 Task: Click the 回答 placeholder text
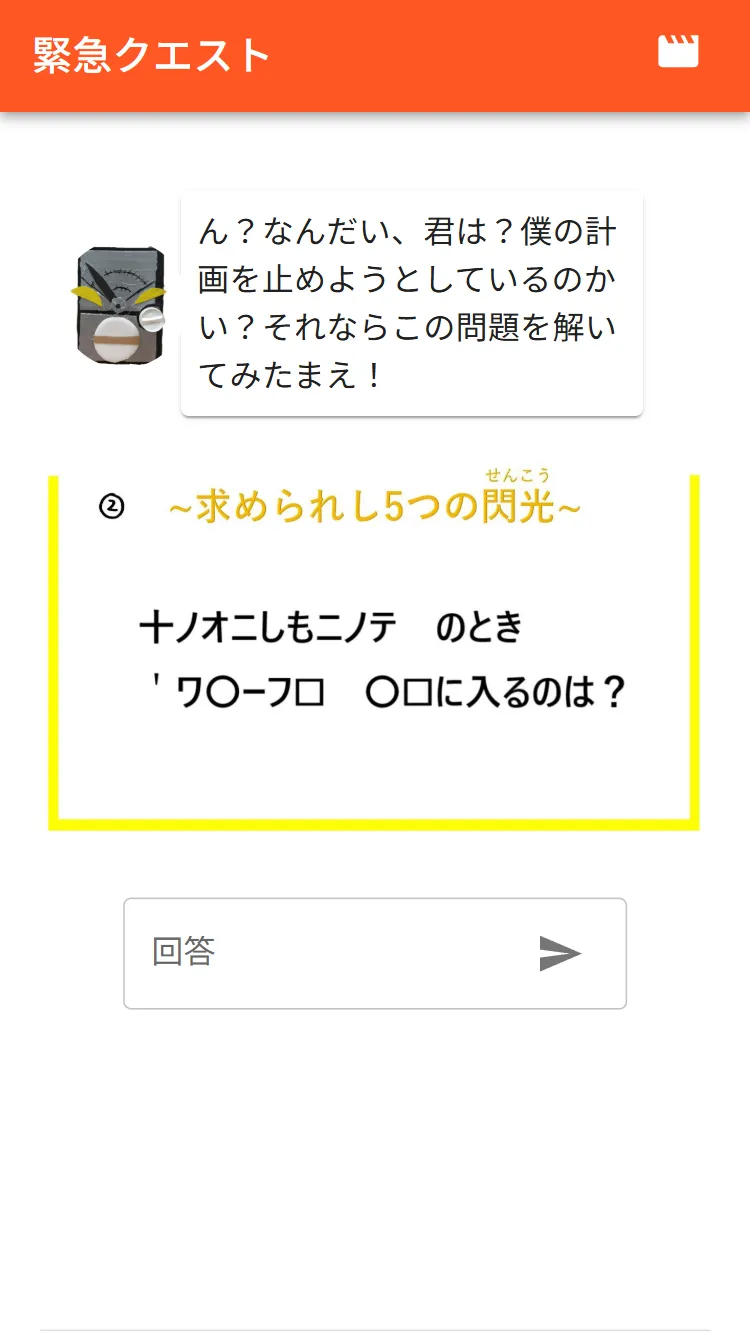tap(183, 953)
